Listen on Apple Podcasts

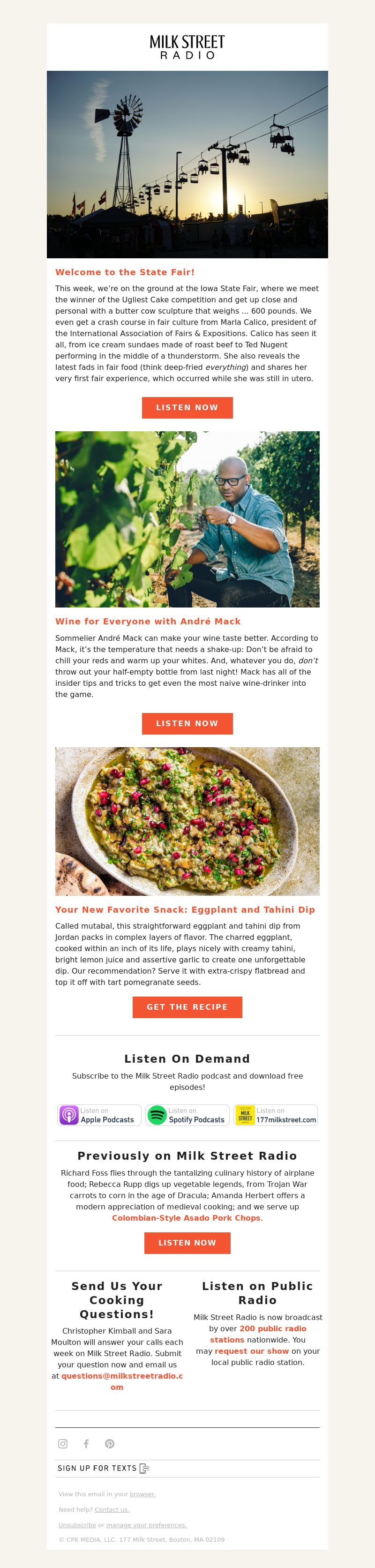tap(100, 1115)
